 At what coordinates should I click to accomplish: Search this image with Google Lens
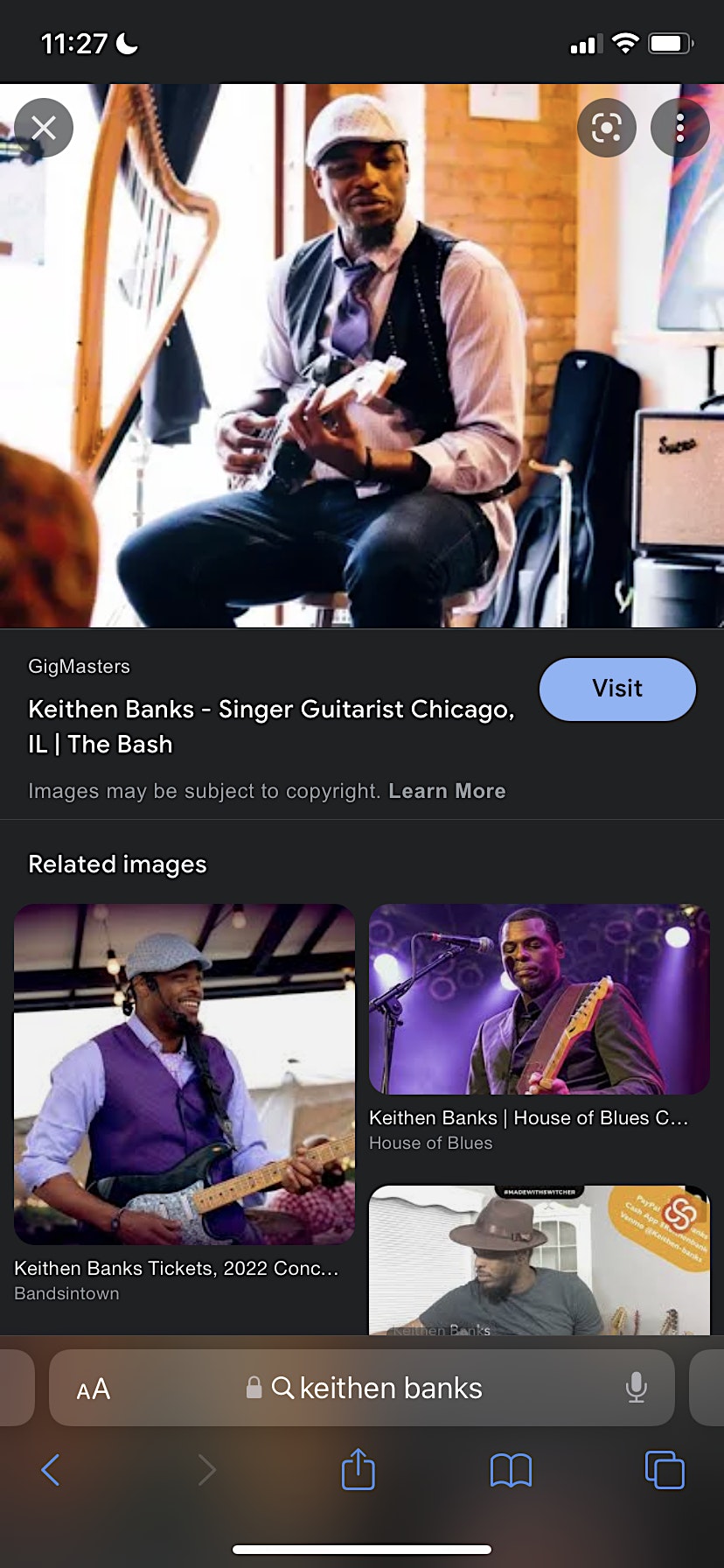(607, 128)
